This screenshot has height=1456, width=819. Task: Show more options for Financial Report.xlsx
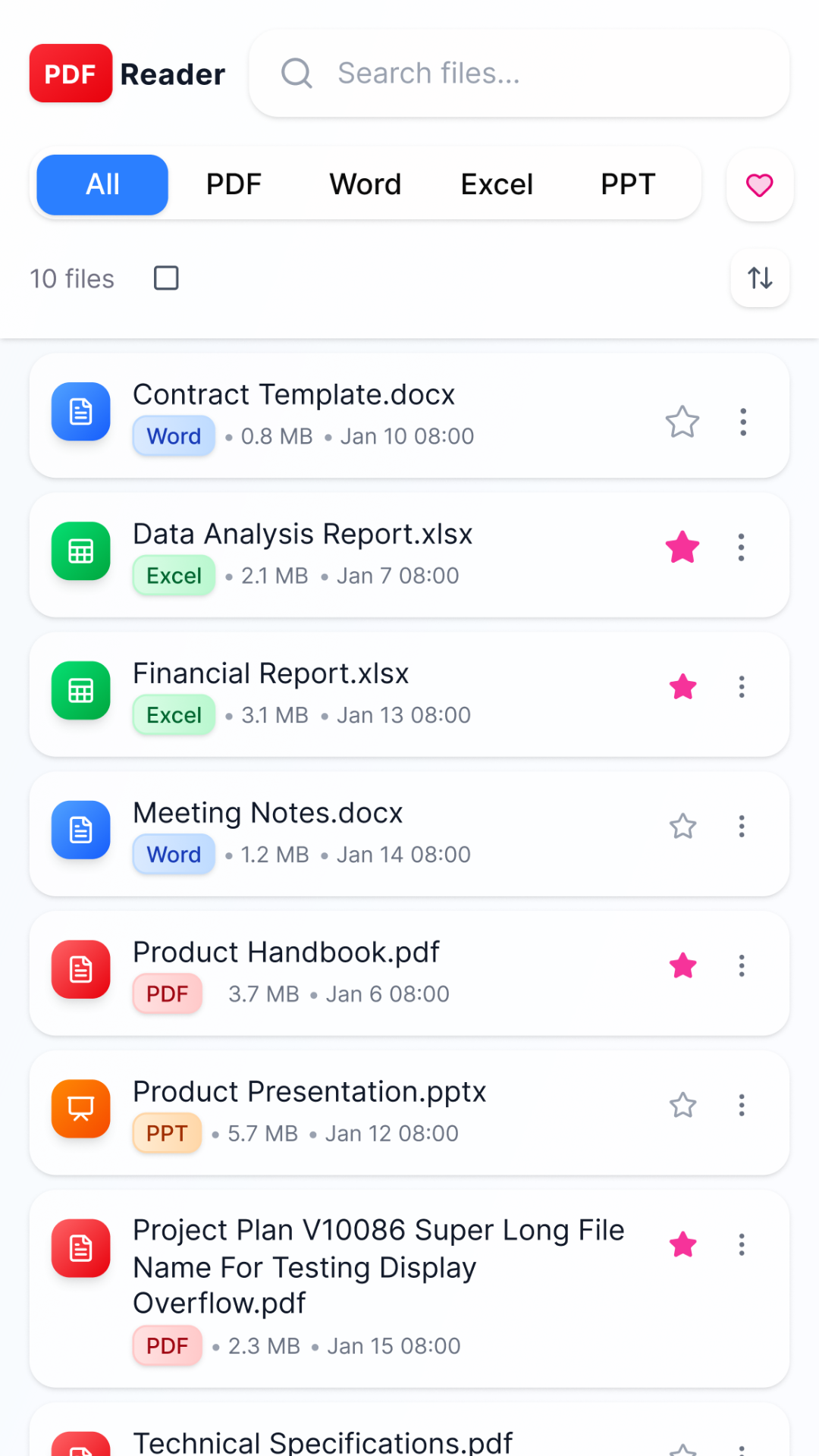742,687
